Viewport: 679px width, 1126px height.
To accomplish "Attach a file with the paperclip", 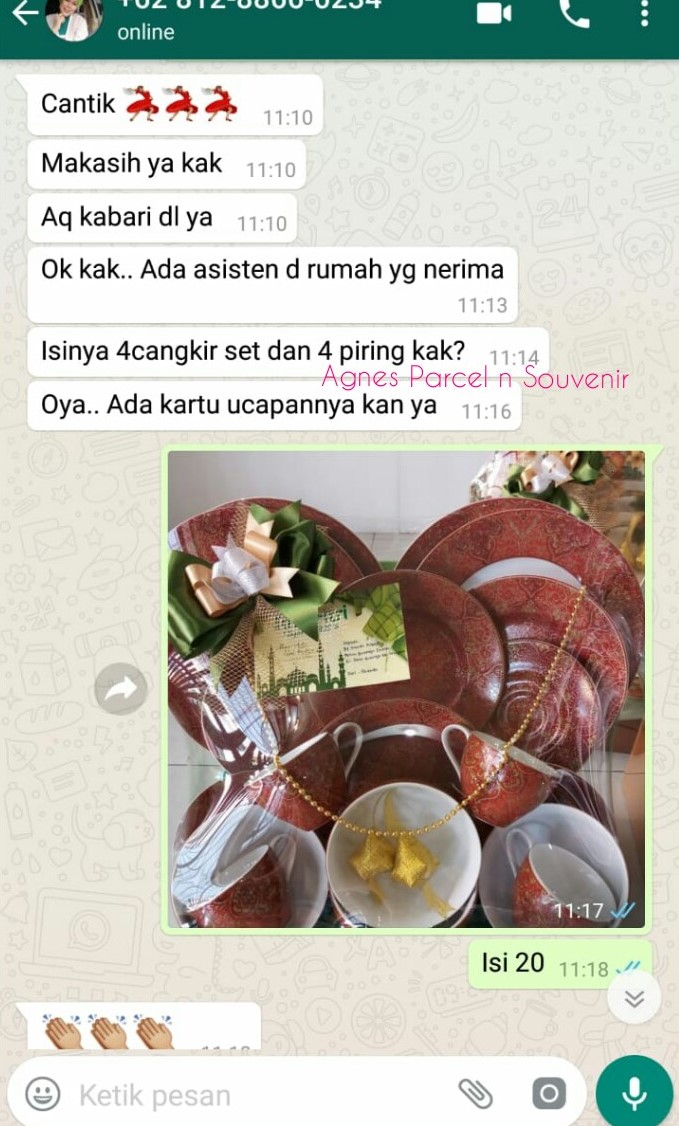I will point(474,1094).
